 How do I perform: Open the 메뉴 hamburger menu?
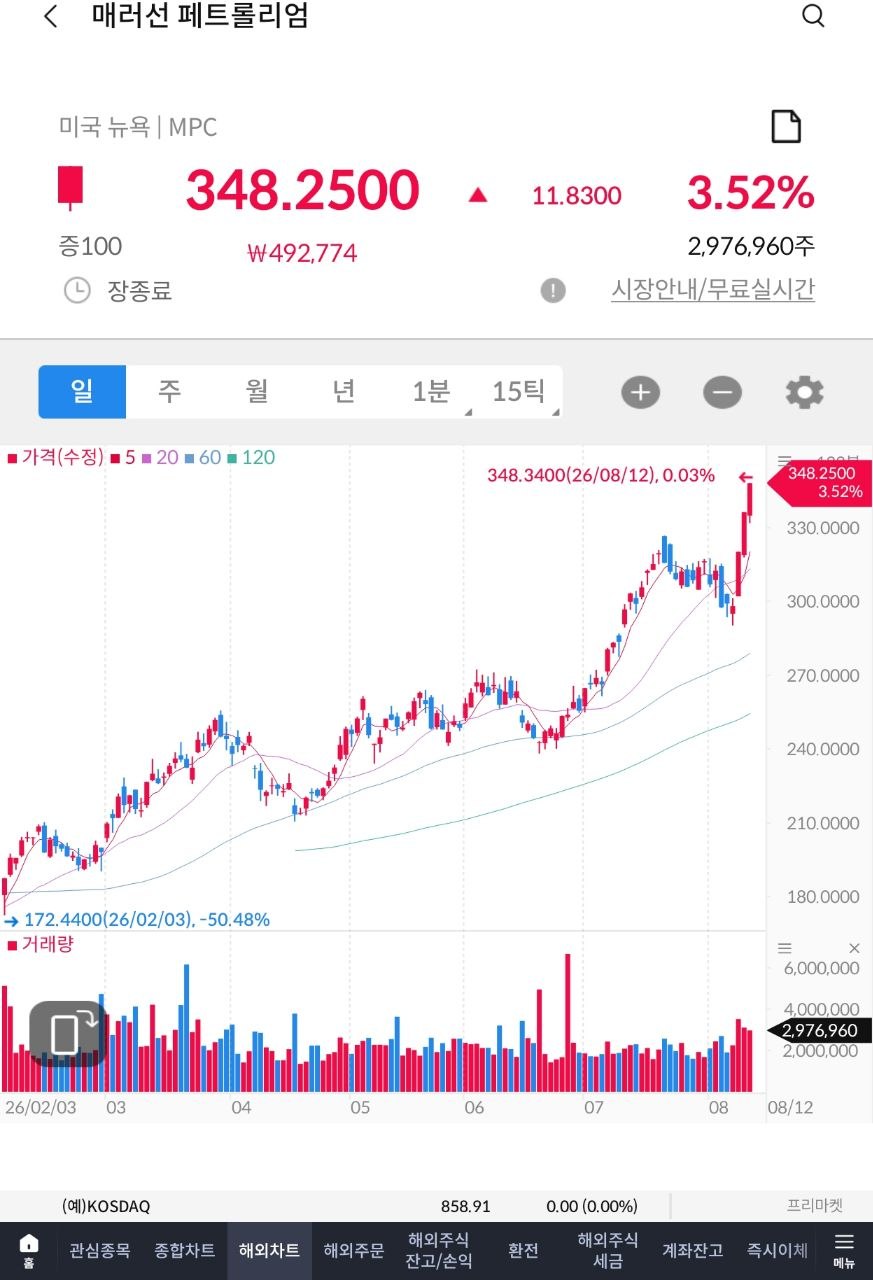point(845,1251)
